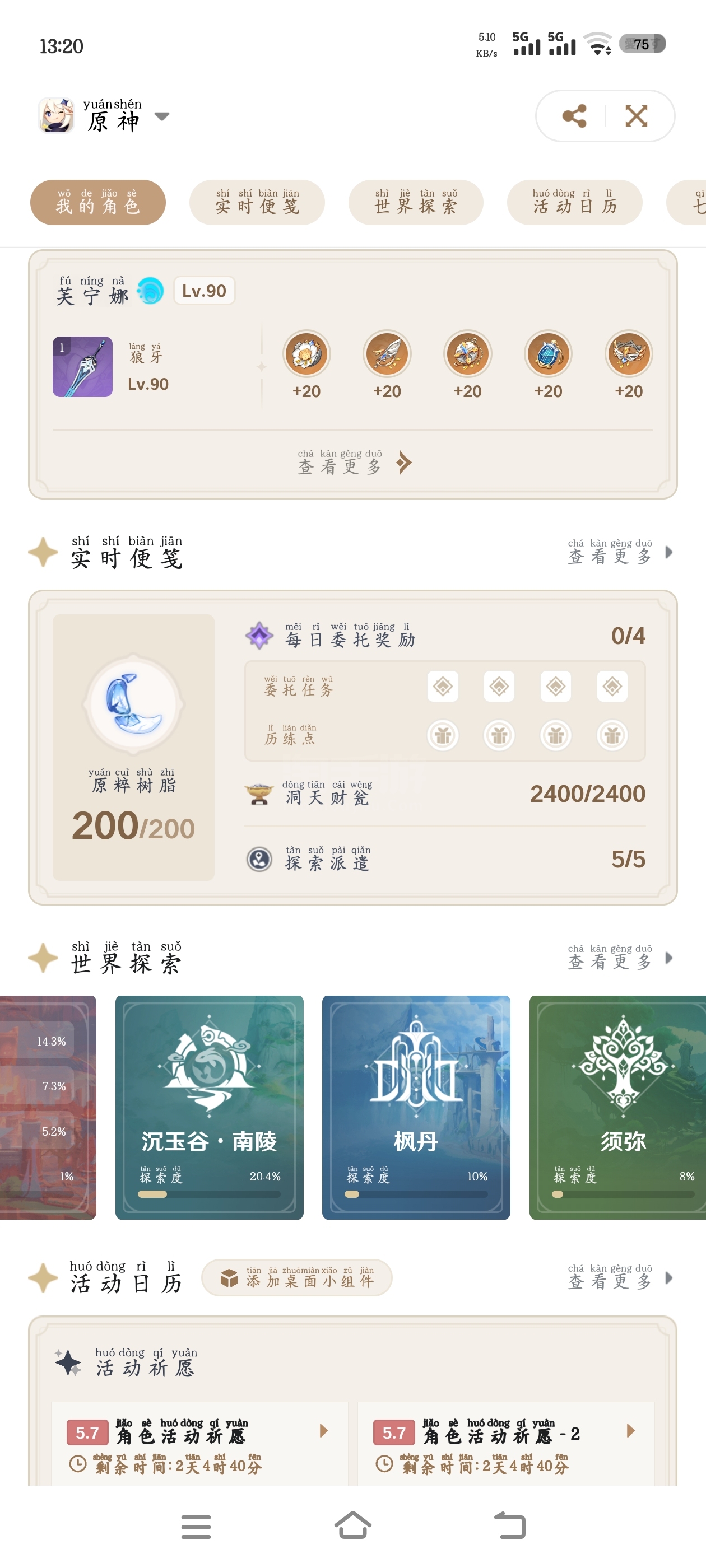Select the 我的角色 tab
Viewport: 706px width, 1568px height.
[98, 202]
